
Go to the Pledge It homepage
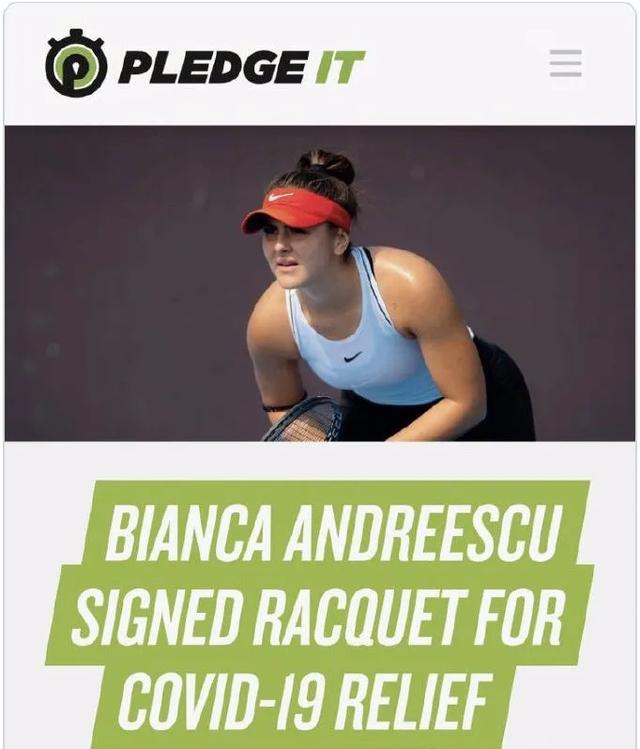click(x=205, y=65)
